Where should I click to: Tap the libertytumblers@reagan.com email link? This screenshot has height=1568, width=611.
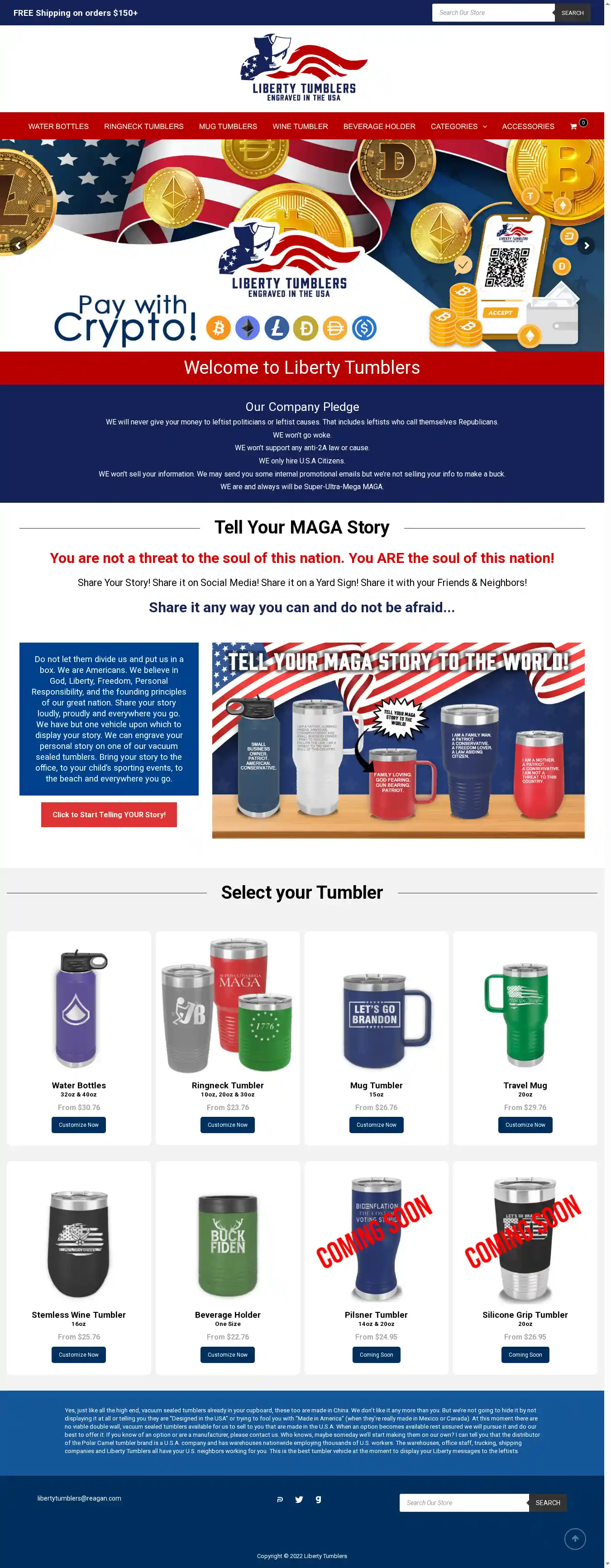[79, 1498]
